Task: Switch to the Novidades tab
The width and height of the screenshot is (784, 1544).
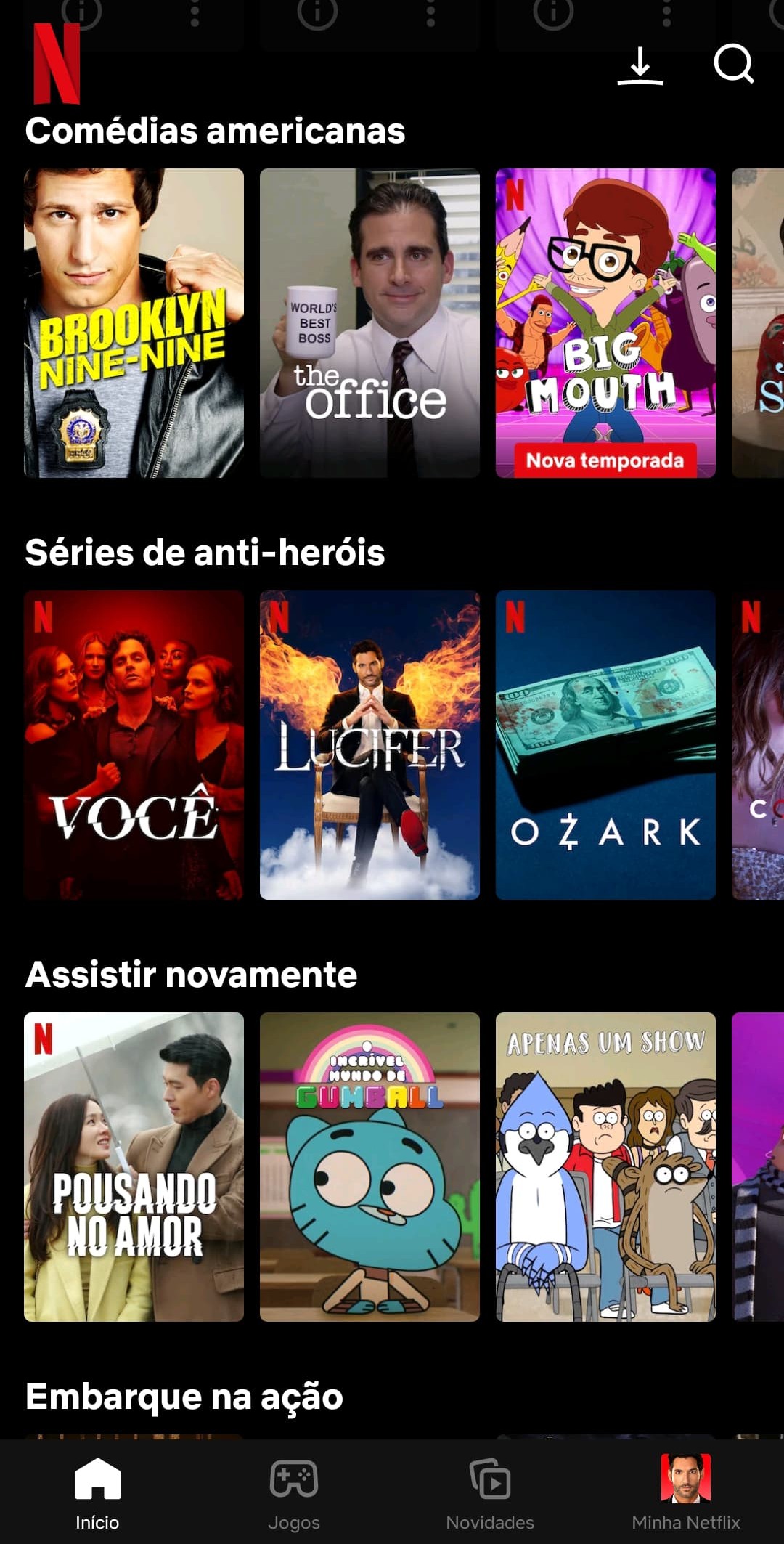Action: click(490, 1496)
